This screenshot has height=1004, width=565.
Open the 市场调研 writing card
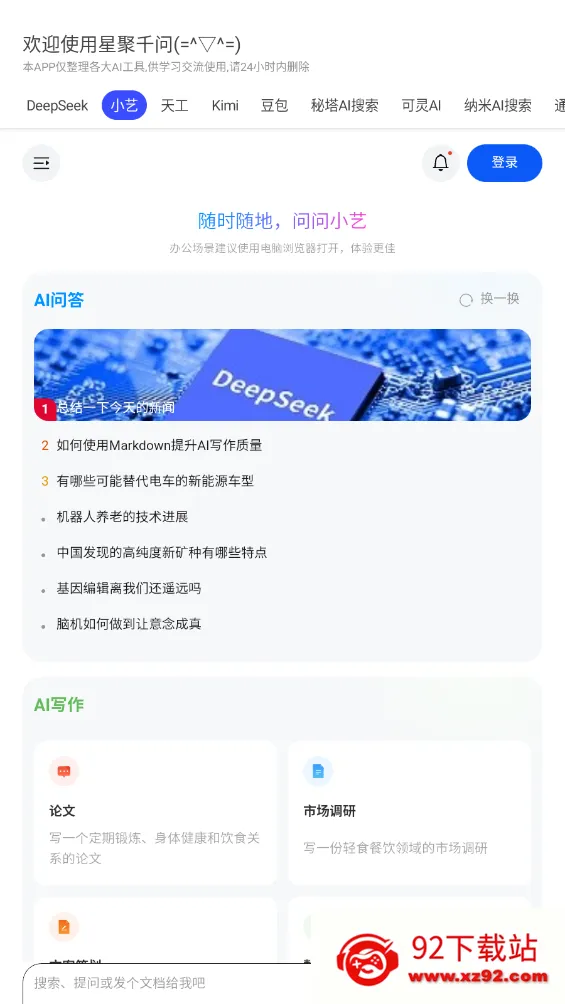pos(409,813)
